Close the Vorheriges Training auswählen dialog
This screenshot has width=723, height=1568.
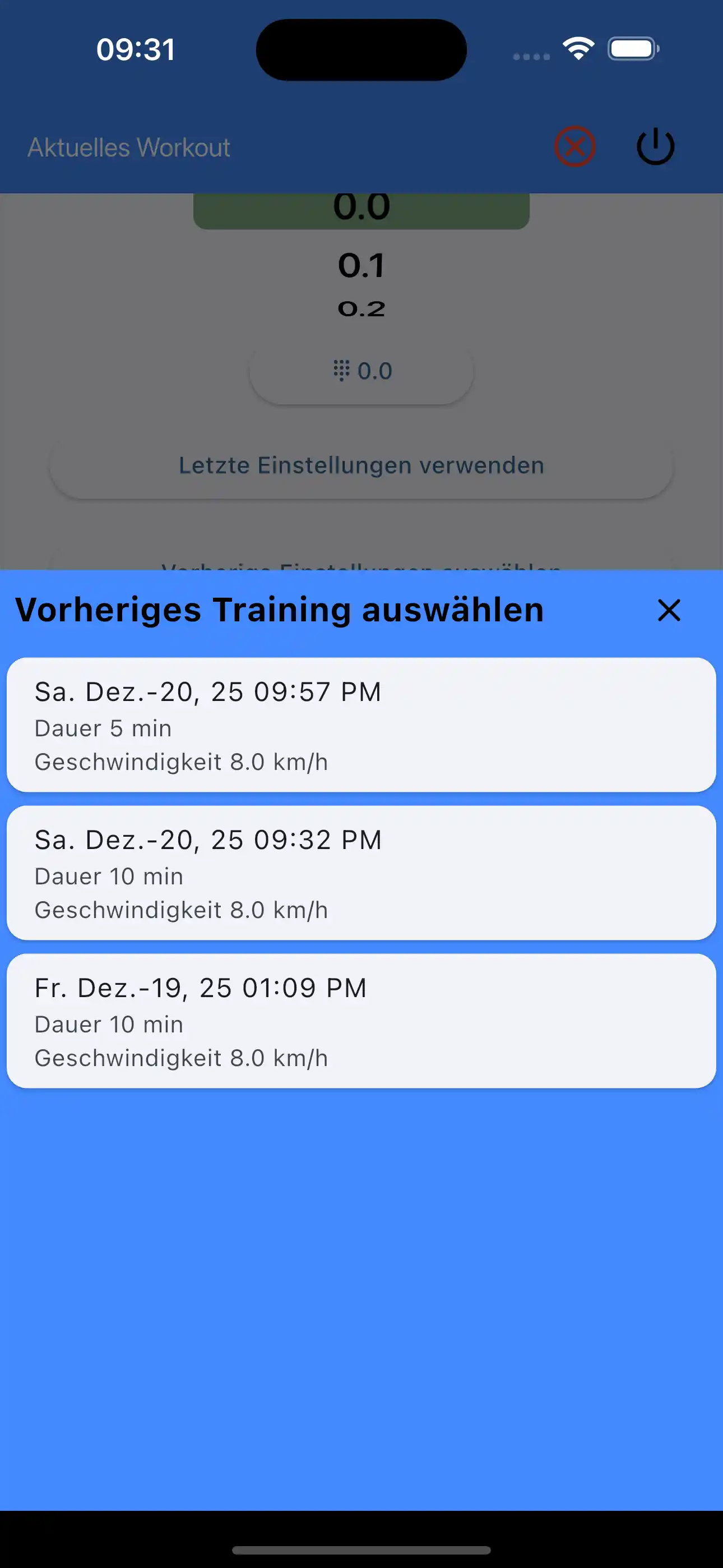click(668, 611)
